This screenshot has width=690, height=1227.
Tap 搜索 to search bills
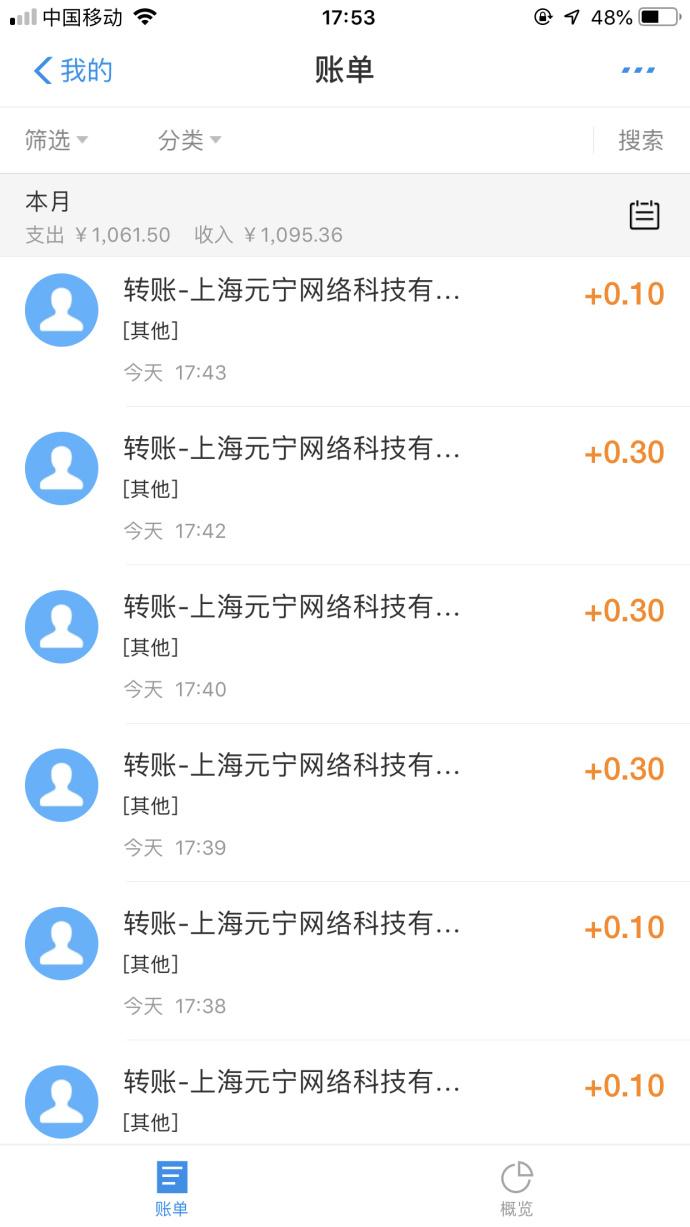tap(641, 140)
